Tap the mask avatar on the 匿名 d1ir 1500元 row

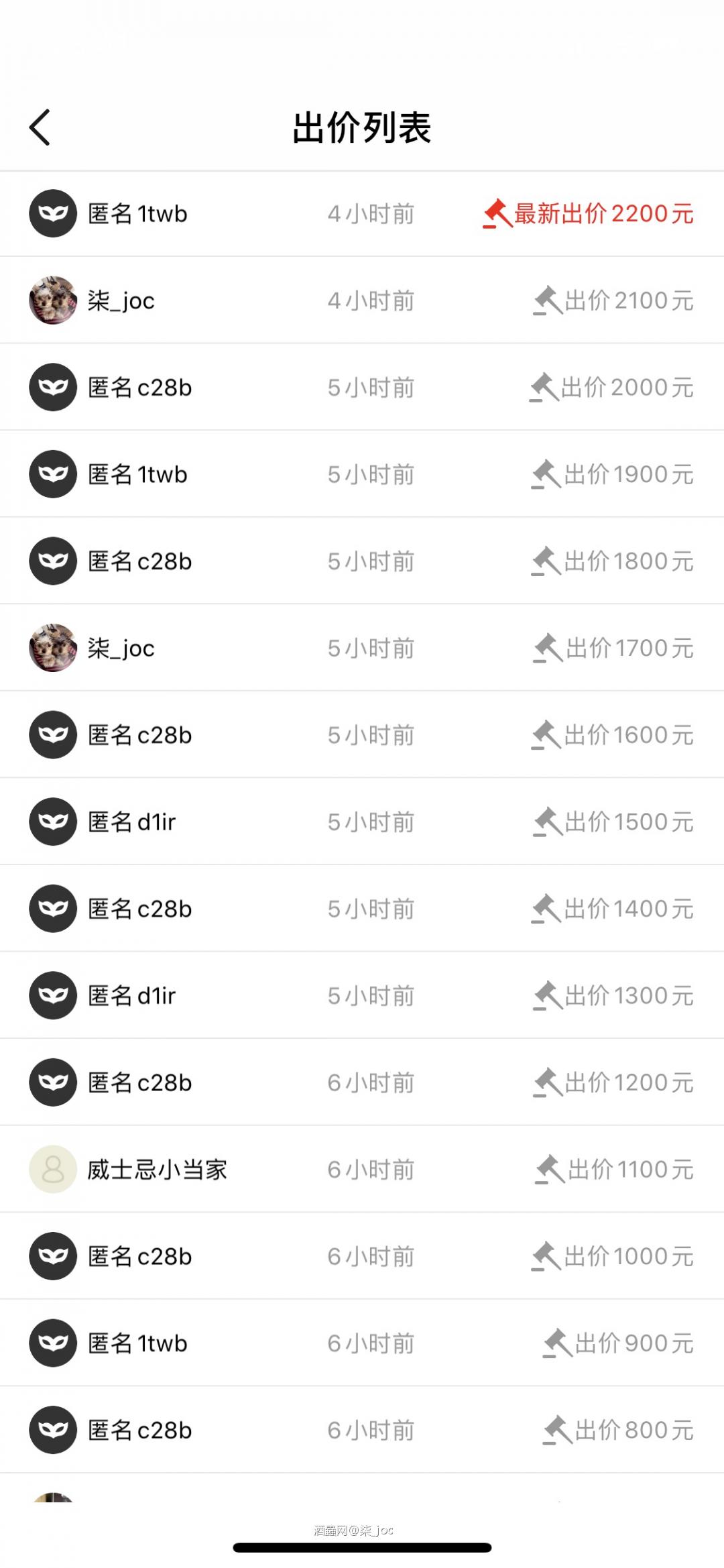pos(53,821)
